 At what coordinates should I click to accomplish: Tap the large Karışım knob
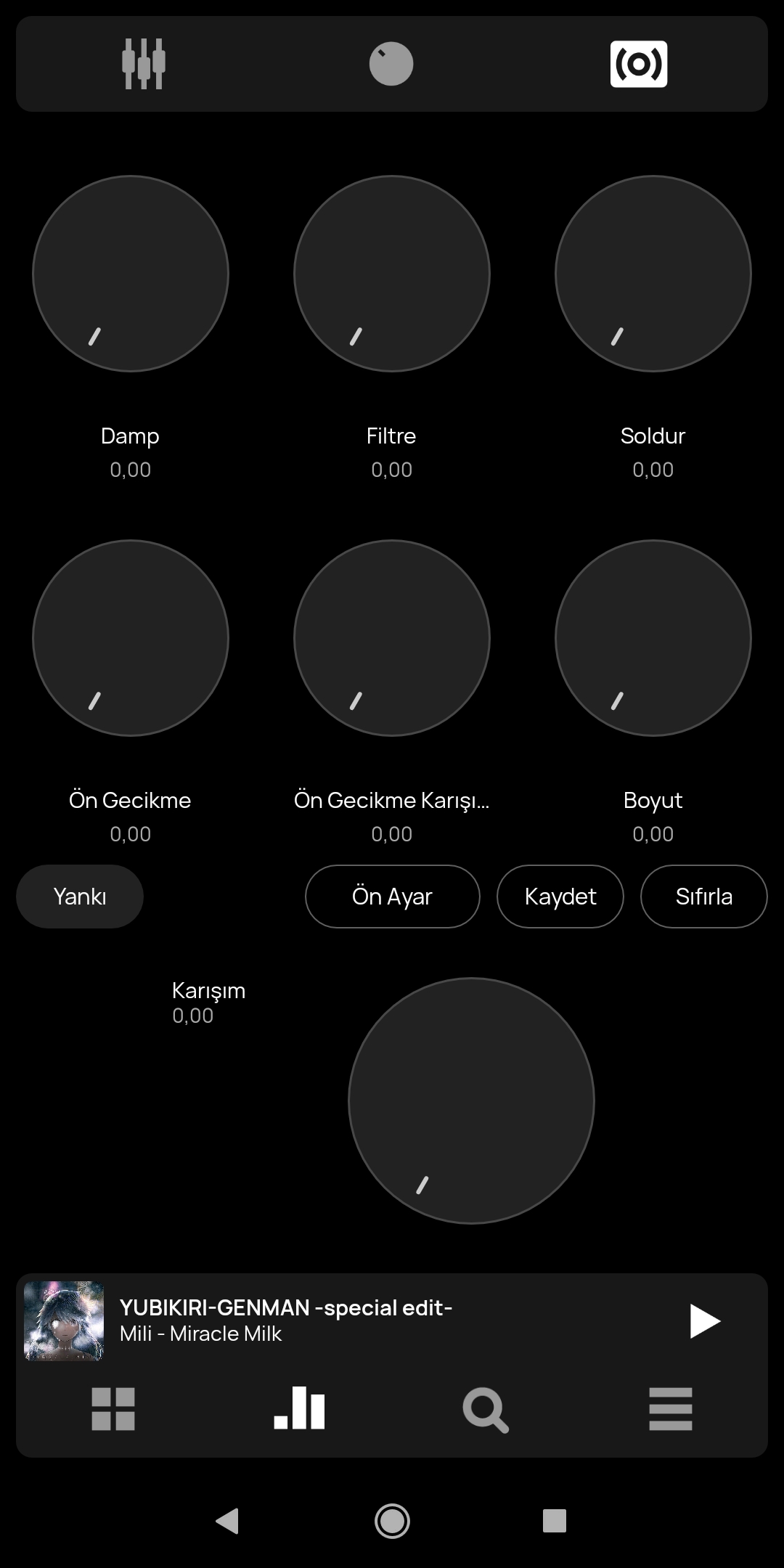tap(471, 1101)
